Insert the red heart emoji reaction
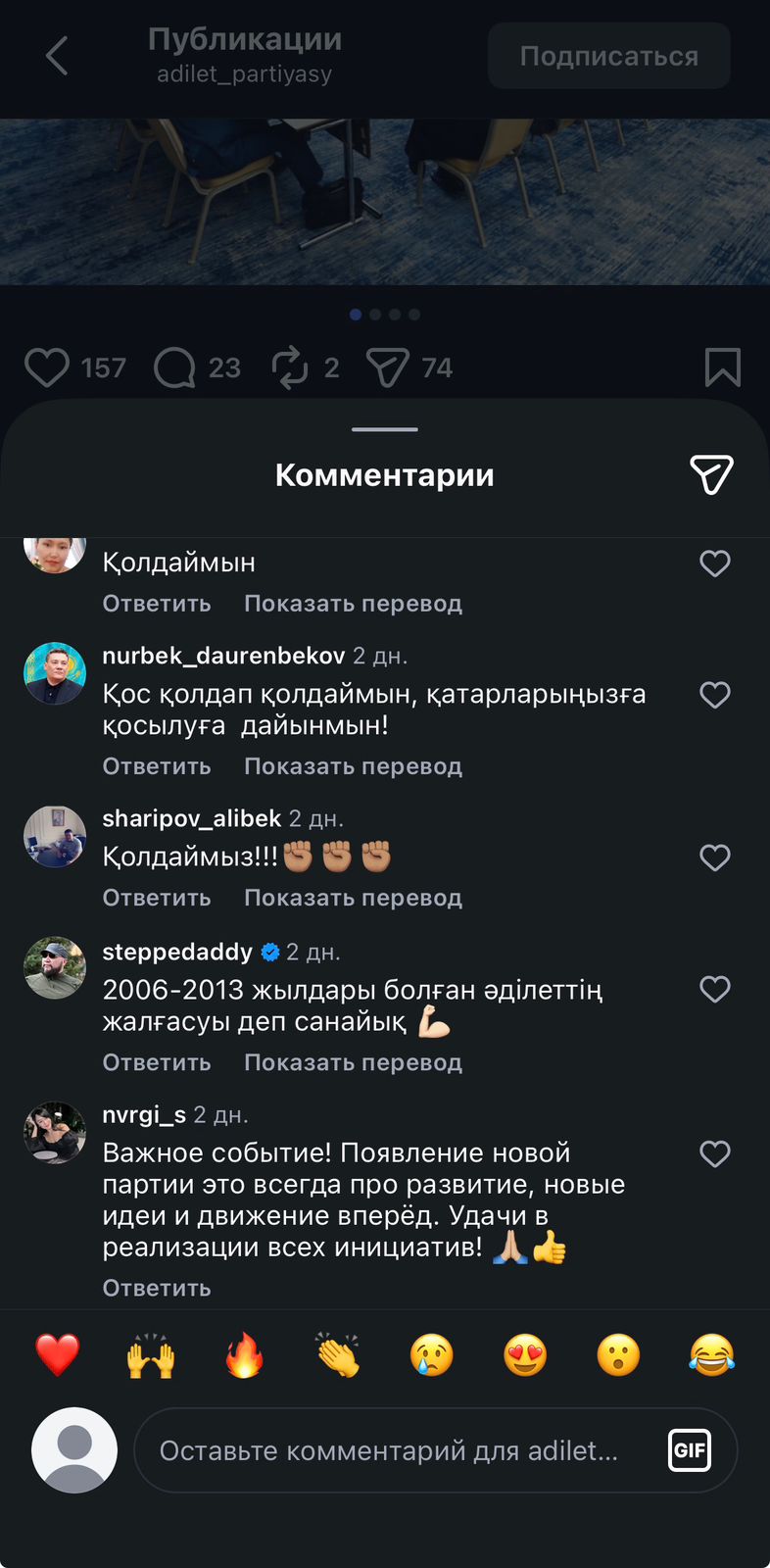 (x=58, y=1355)
